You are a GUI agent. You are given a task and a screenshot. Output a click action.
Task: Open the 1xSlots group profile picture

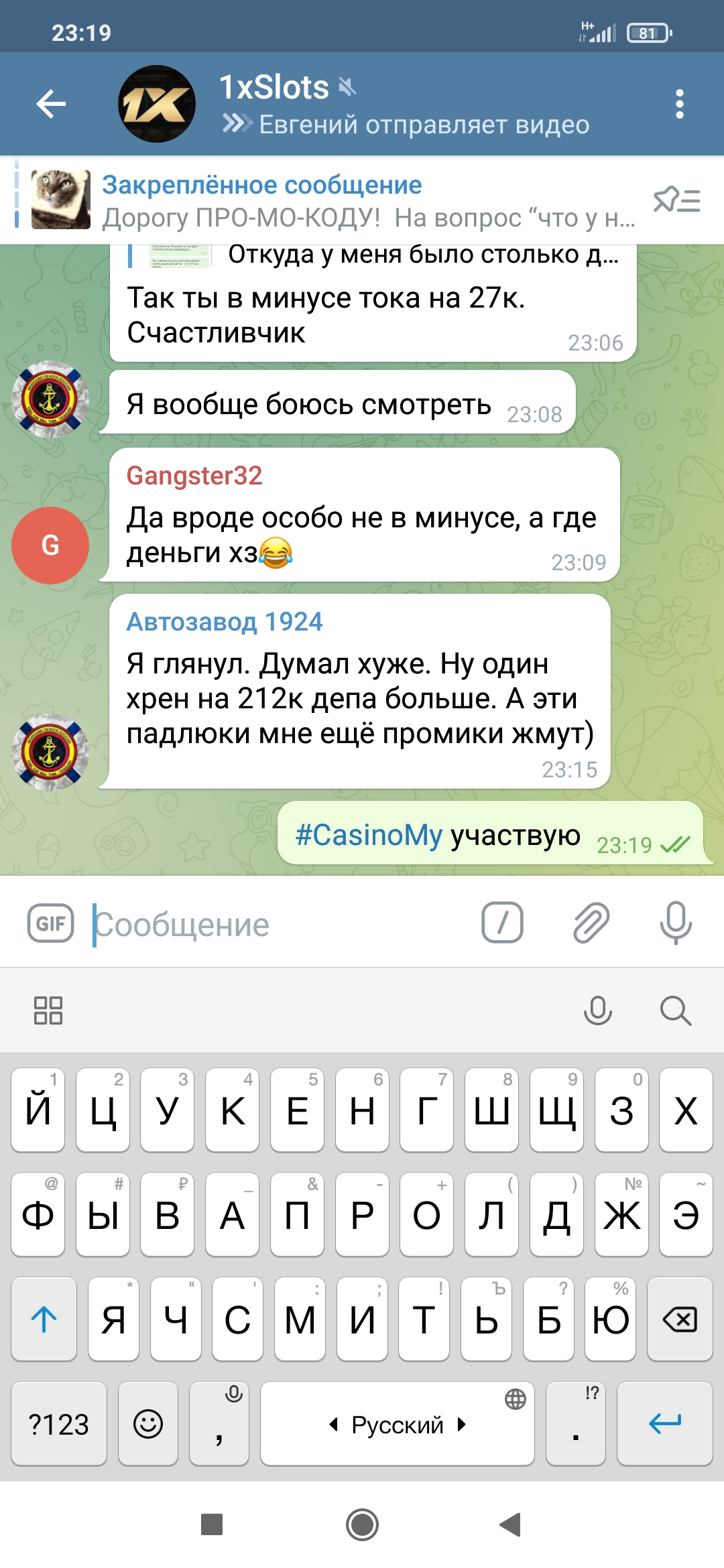(157, 104)
